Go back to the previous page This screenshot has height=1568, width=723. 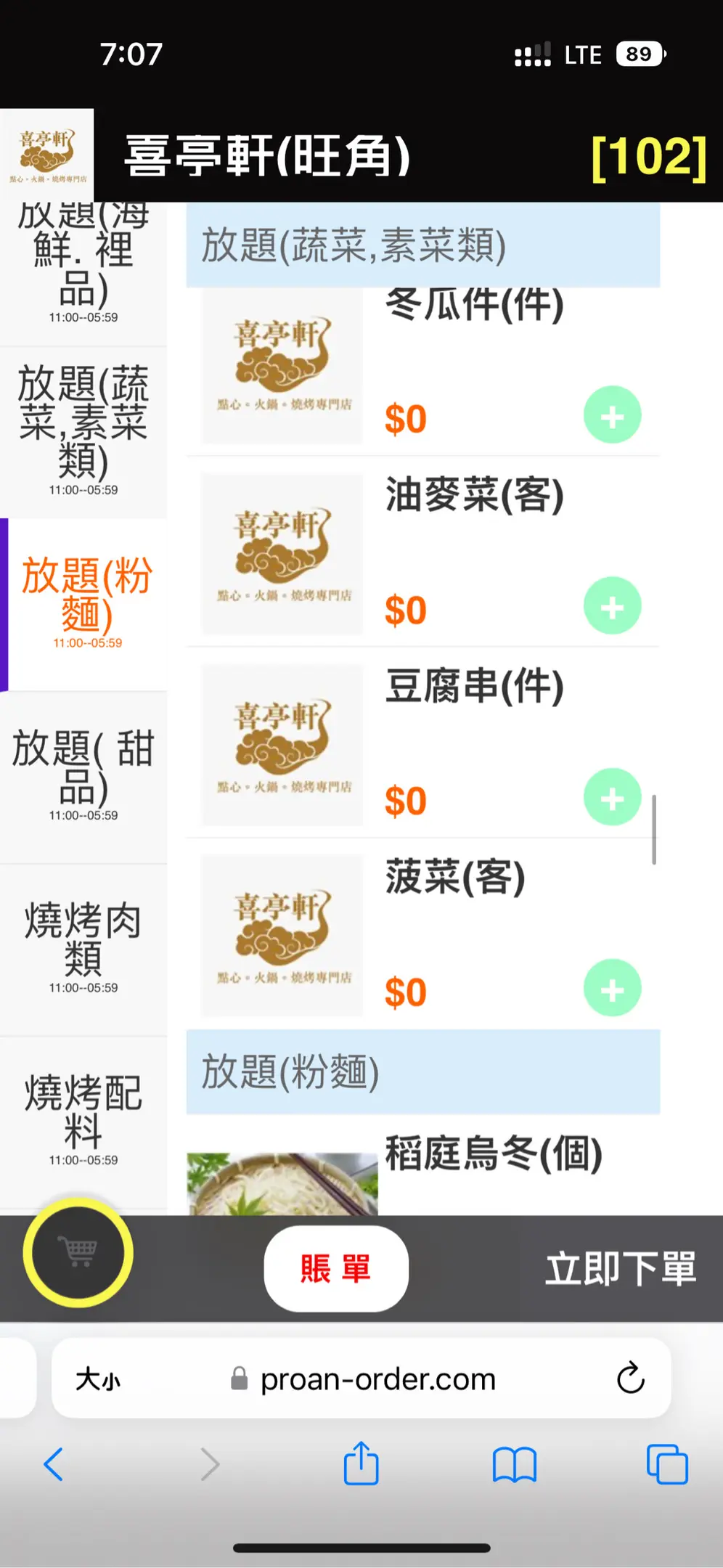54,1464
